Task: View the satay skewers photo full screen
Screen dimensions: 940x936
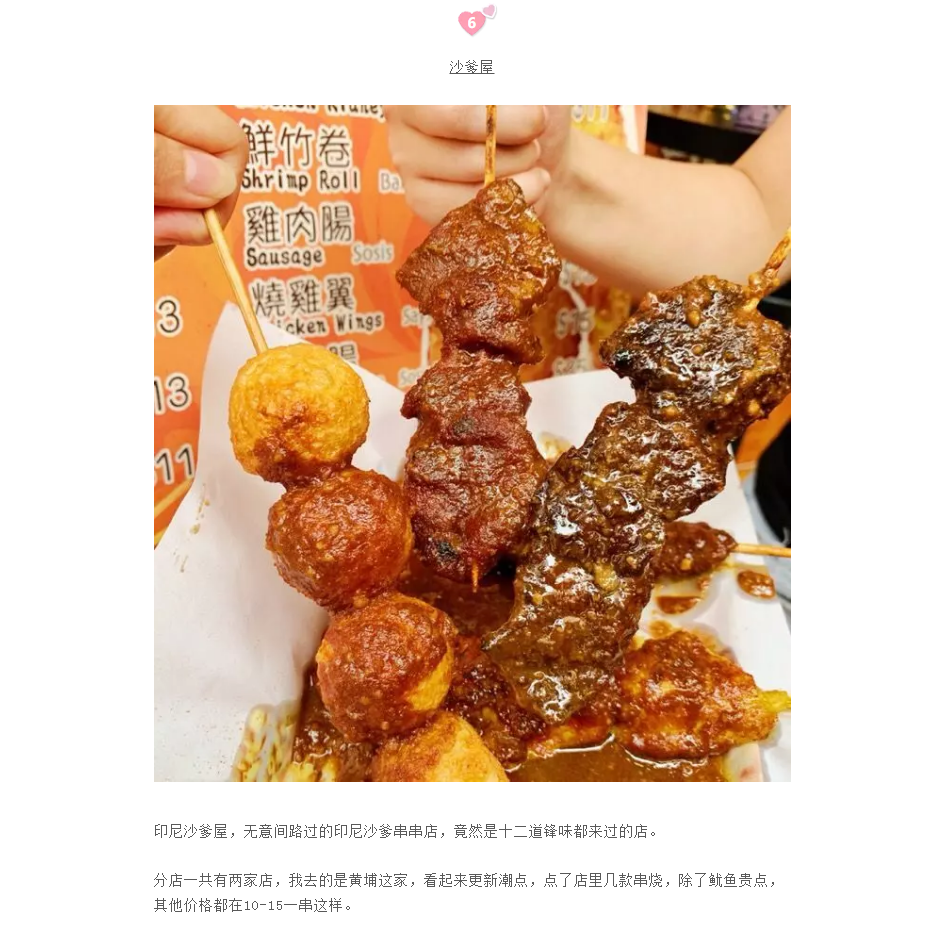Action: click(x=471, y=443)
